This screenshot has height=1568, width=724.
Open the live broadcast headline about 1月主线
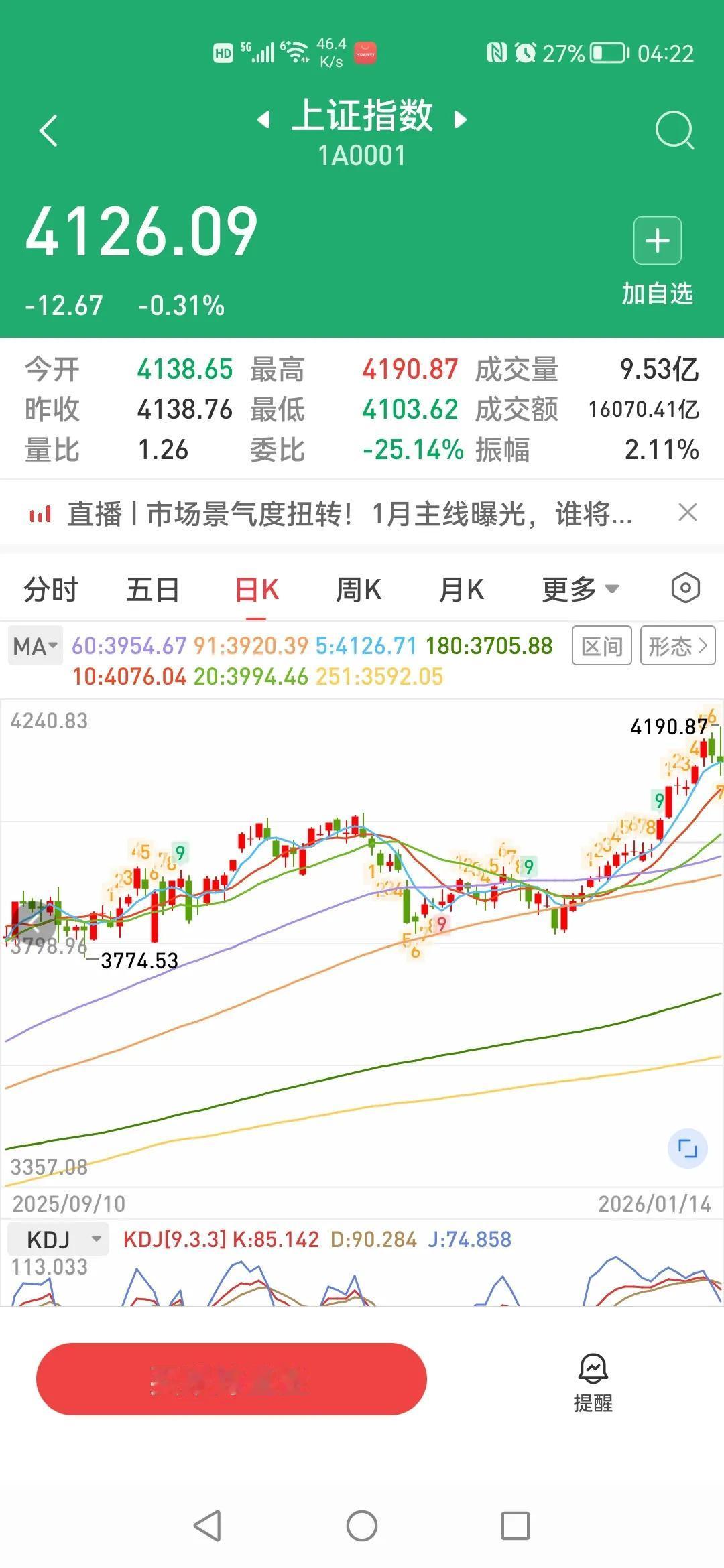(x=349, y=513)
